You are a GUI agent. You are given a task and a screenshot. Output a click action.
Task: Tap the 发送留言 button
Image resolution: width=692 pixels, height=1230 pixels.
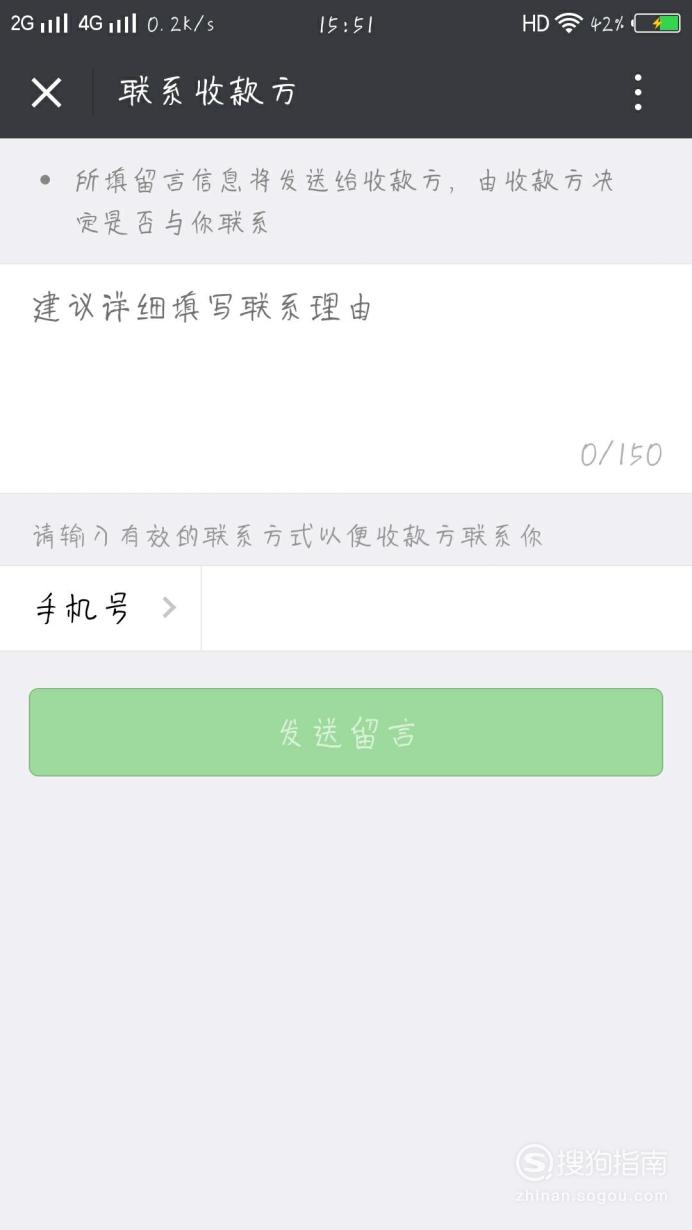[x=346, y=732]
